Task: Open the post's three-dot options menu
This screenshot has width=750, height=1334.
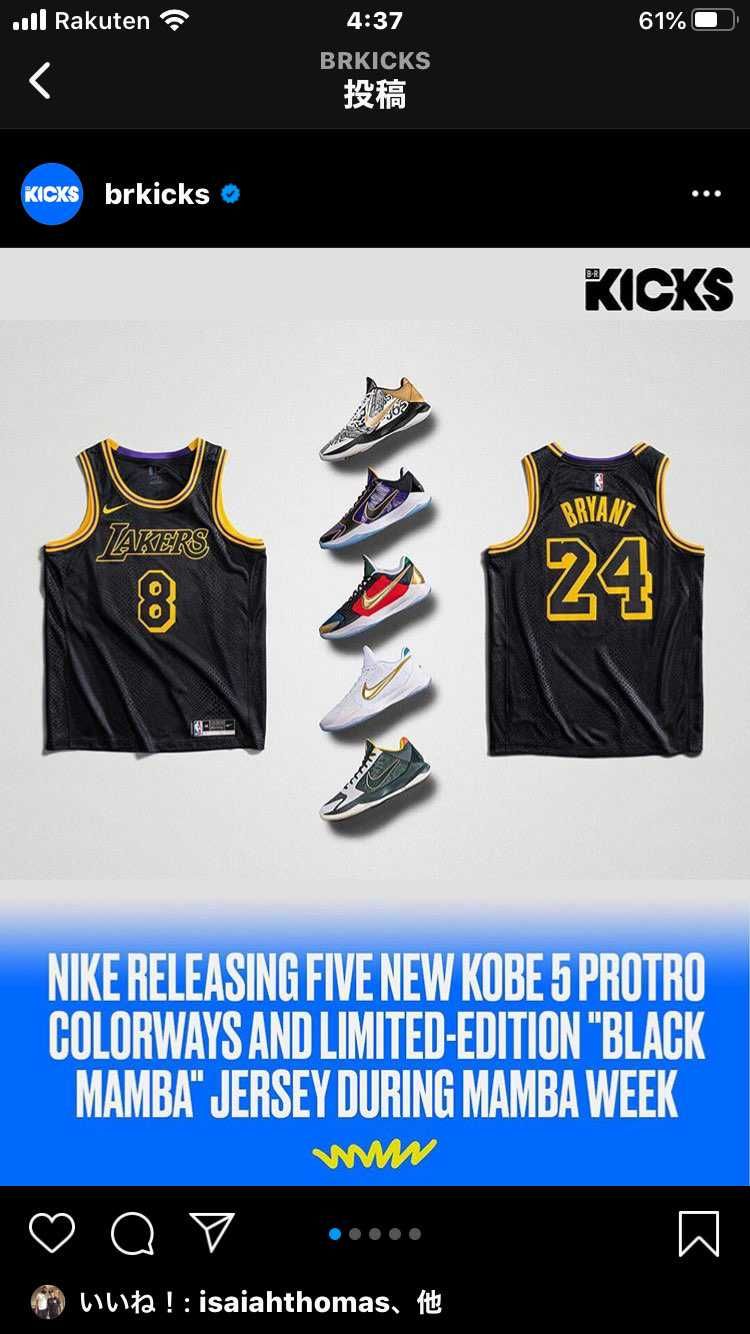Action: point(706,194)
